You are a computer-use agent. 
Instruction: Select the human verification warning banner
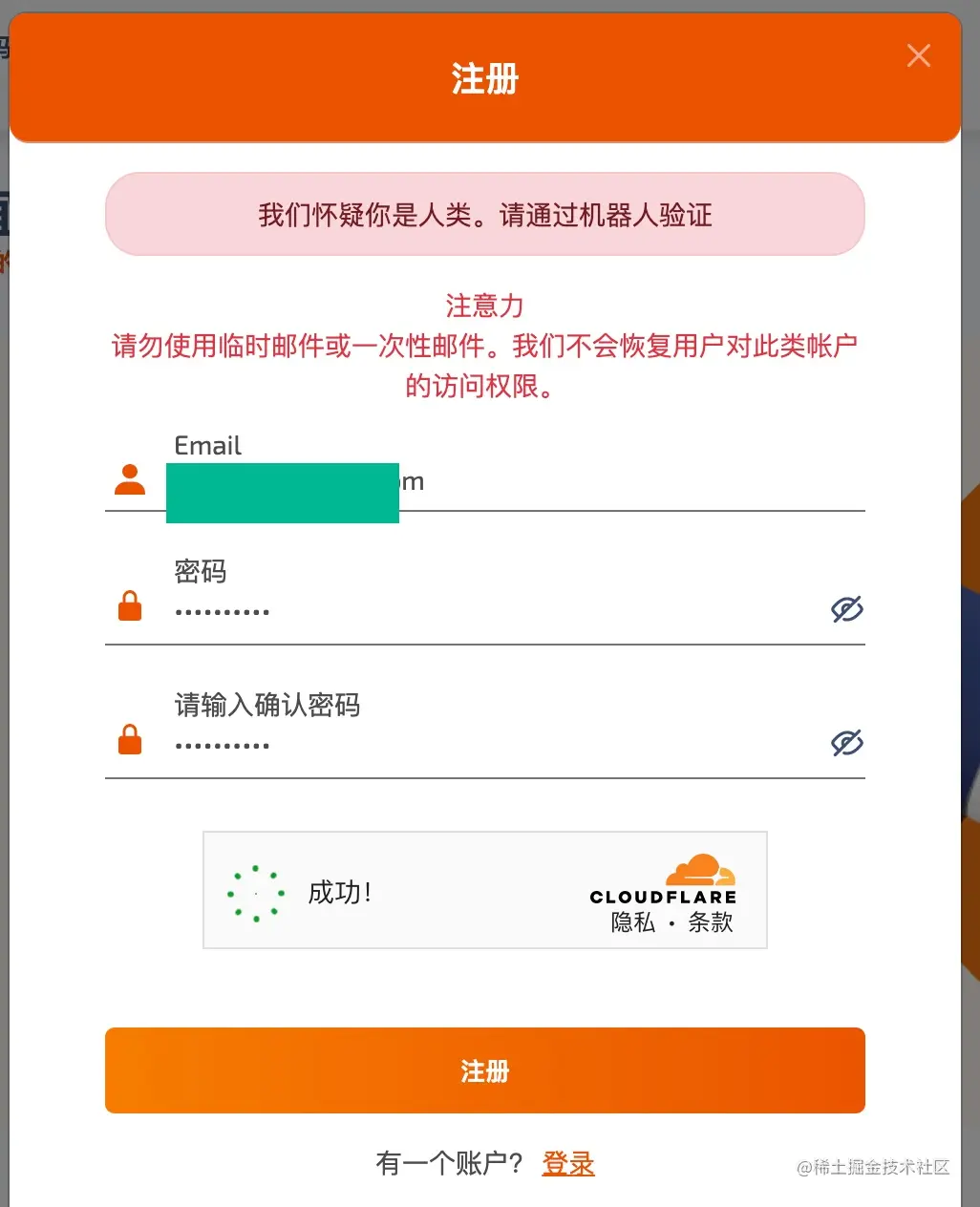pyautogui.click(x=484, y=214)
